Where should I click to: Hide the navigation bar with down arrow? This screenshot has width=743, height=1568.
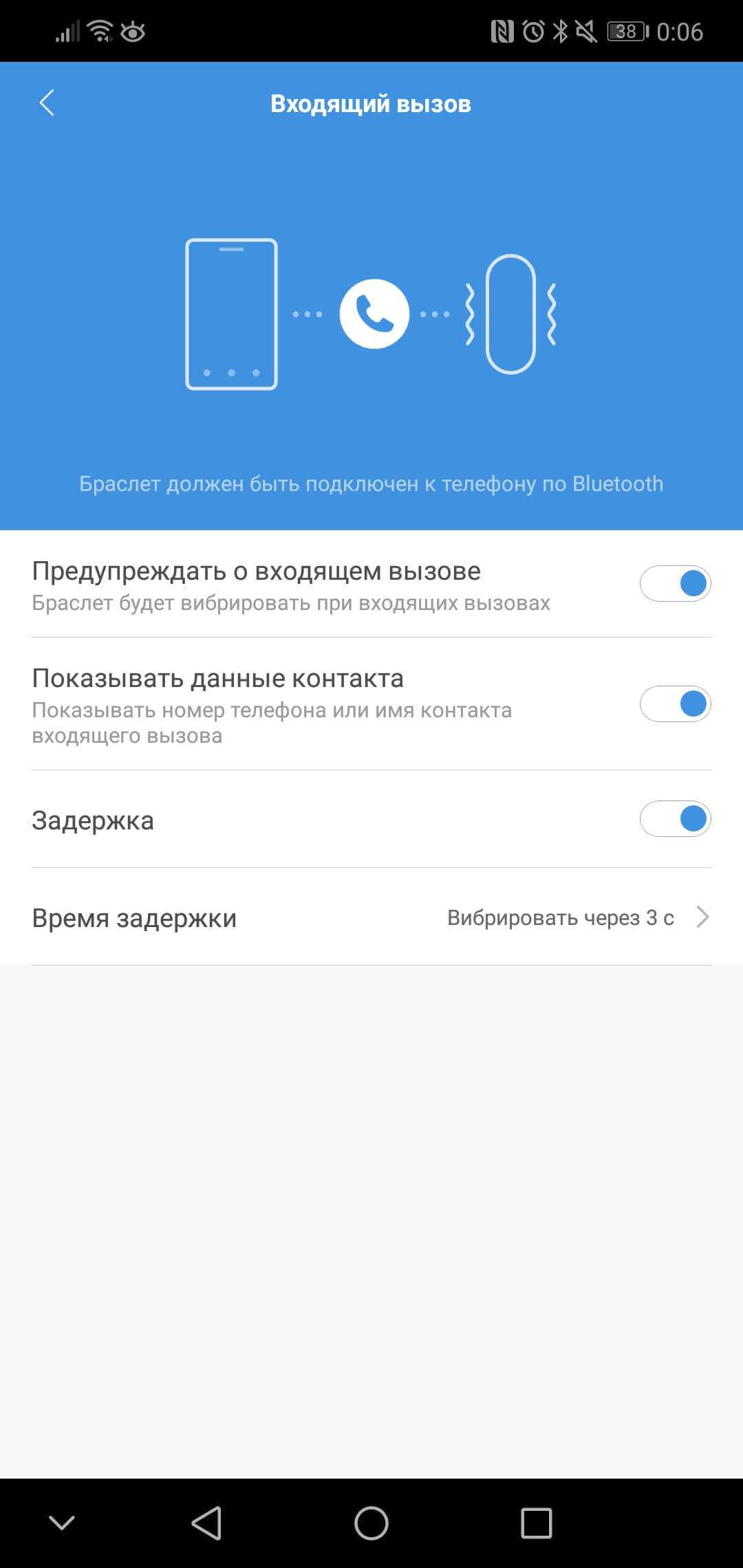pyautogui.click(x=62, y=1523)
